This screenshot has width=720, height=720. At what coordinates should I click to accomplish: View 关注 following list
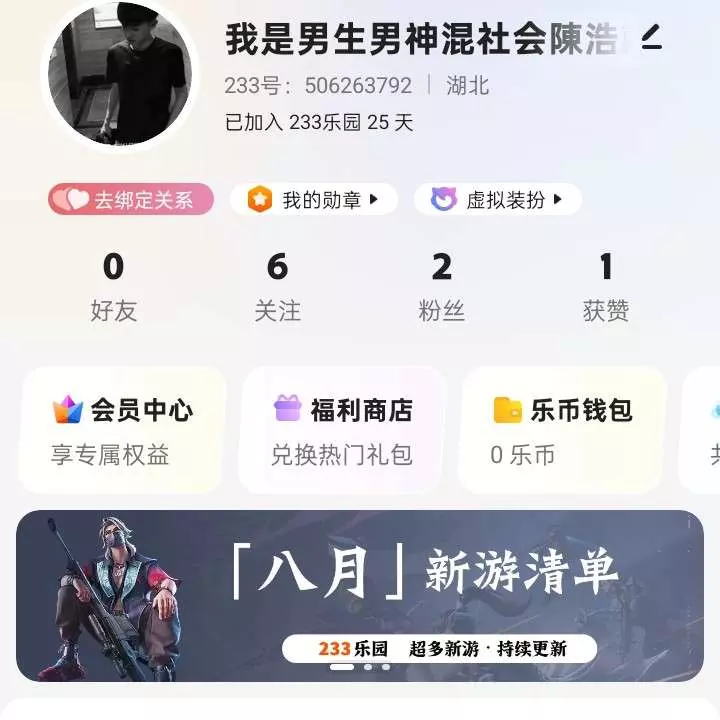[277, 287]
